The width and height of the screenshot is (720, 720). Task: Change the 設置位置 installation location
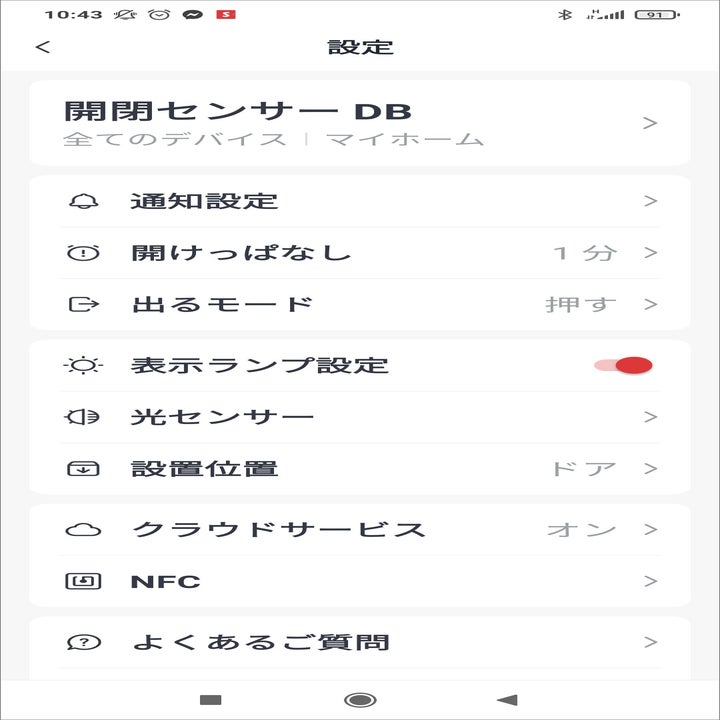[360, 469]
